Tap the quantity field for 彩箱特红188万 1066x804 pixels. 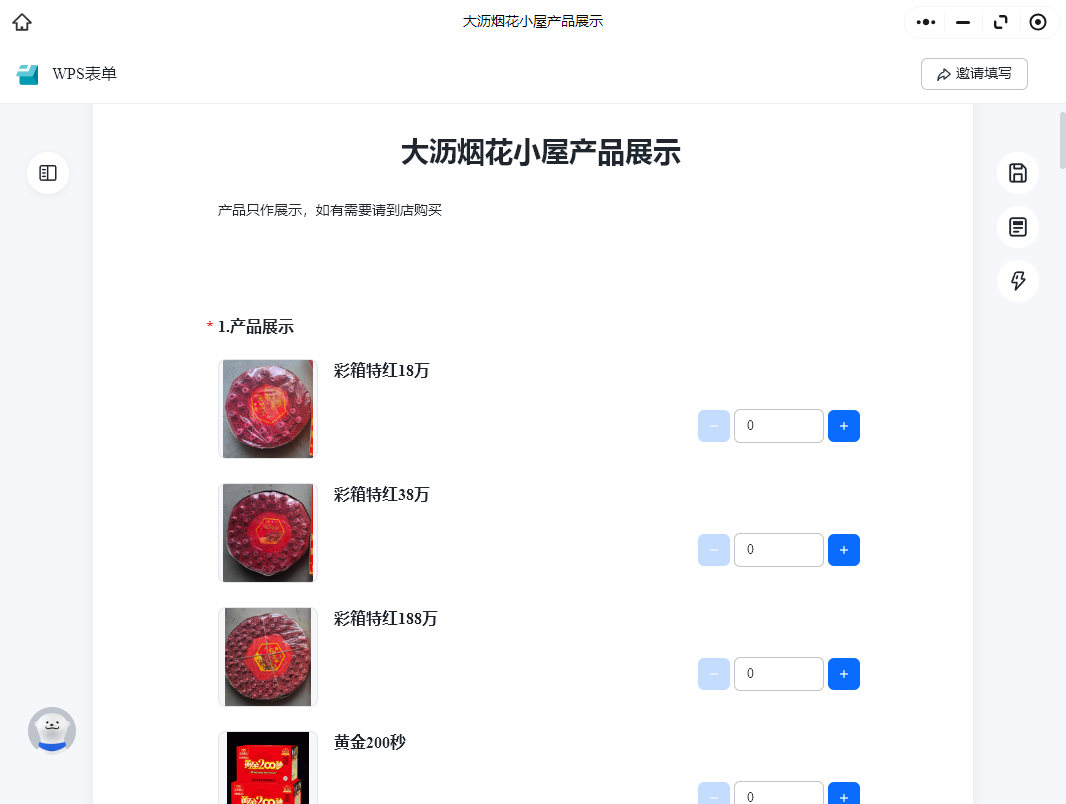click(778, 674)
